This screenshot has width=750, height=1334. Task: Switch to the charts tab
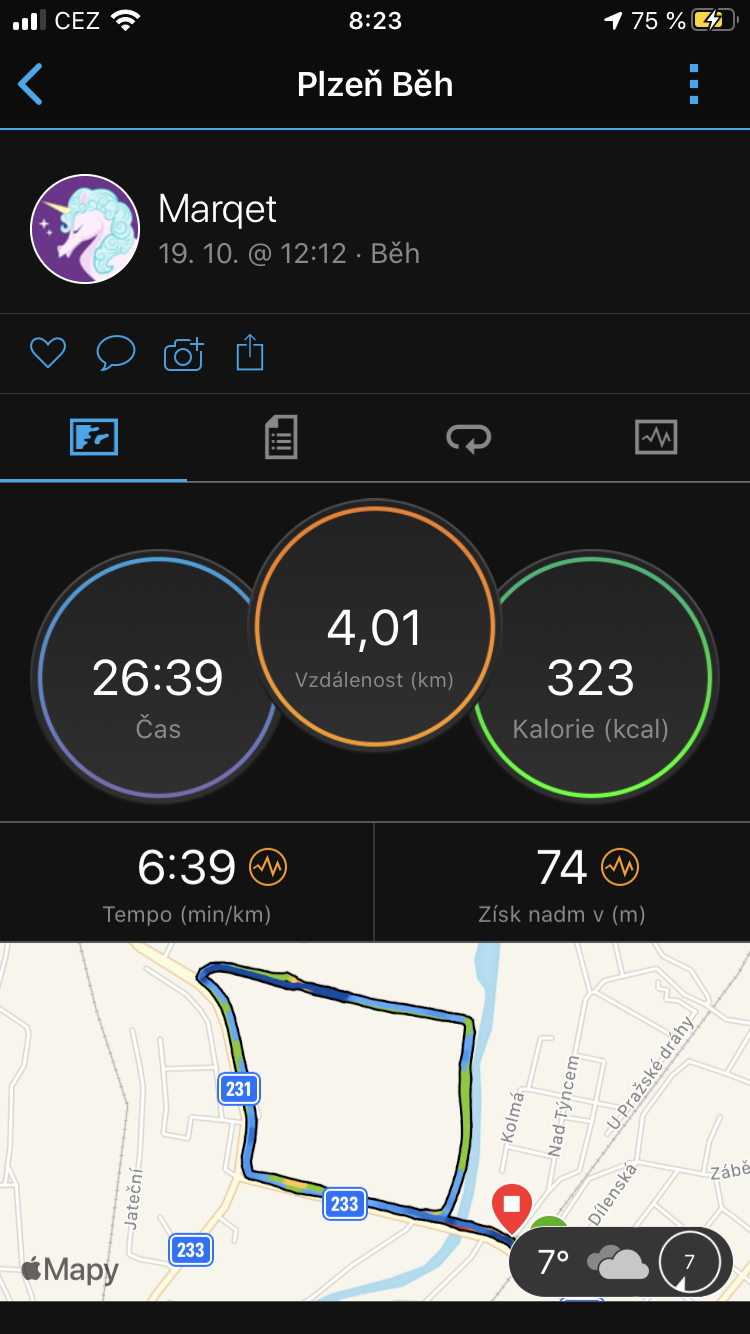[x=656, y=438]
